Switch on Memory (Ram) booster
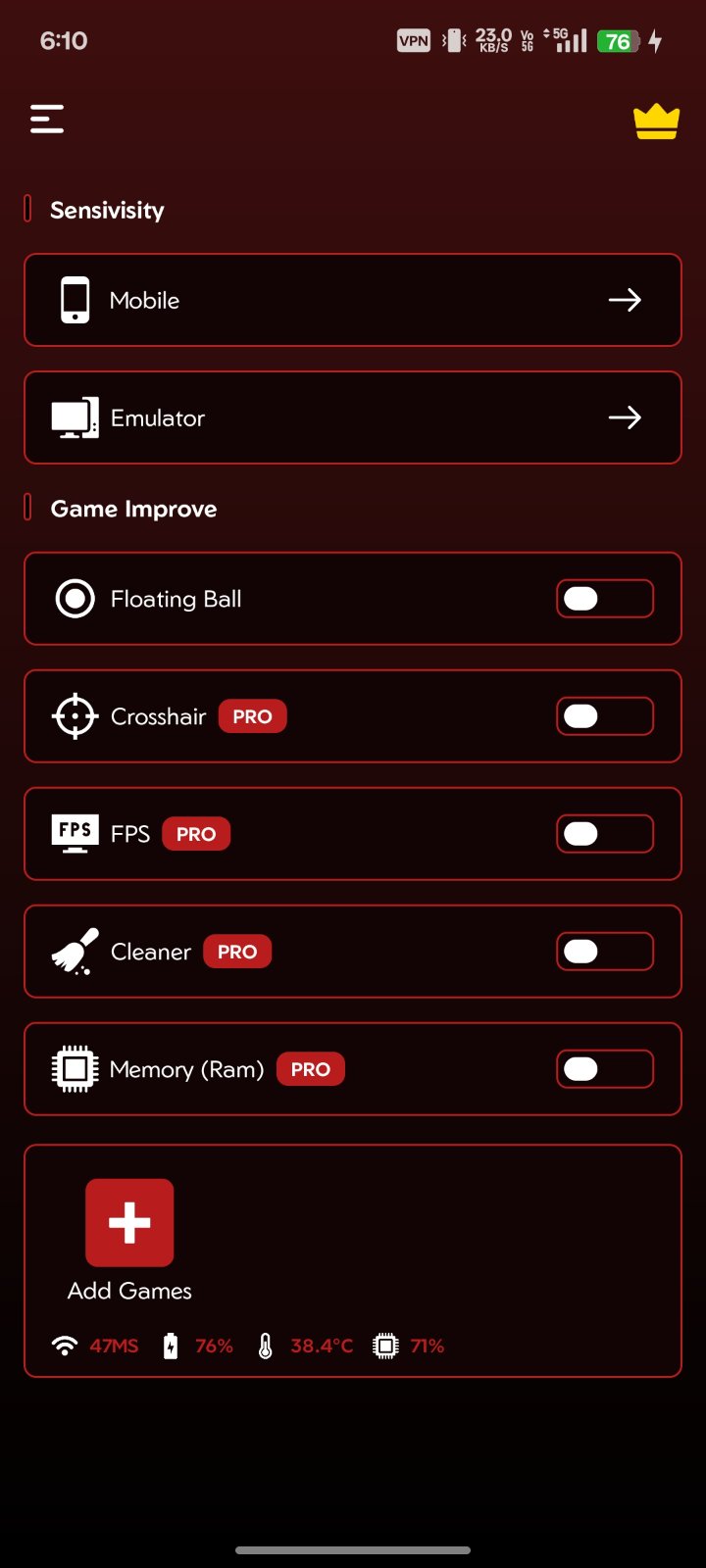The width and height of the screenshot is (706, 1568). pos(604,1069)
